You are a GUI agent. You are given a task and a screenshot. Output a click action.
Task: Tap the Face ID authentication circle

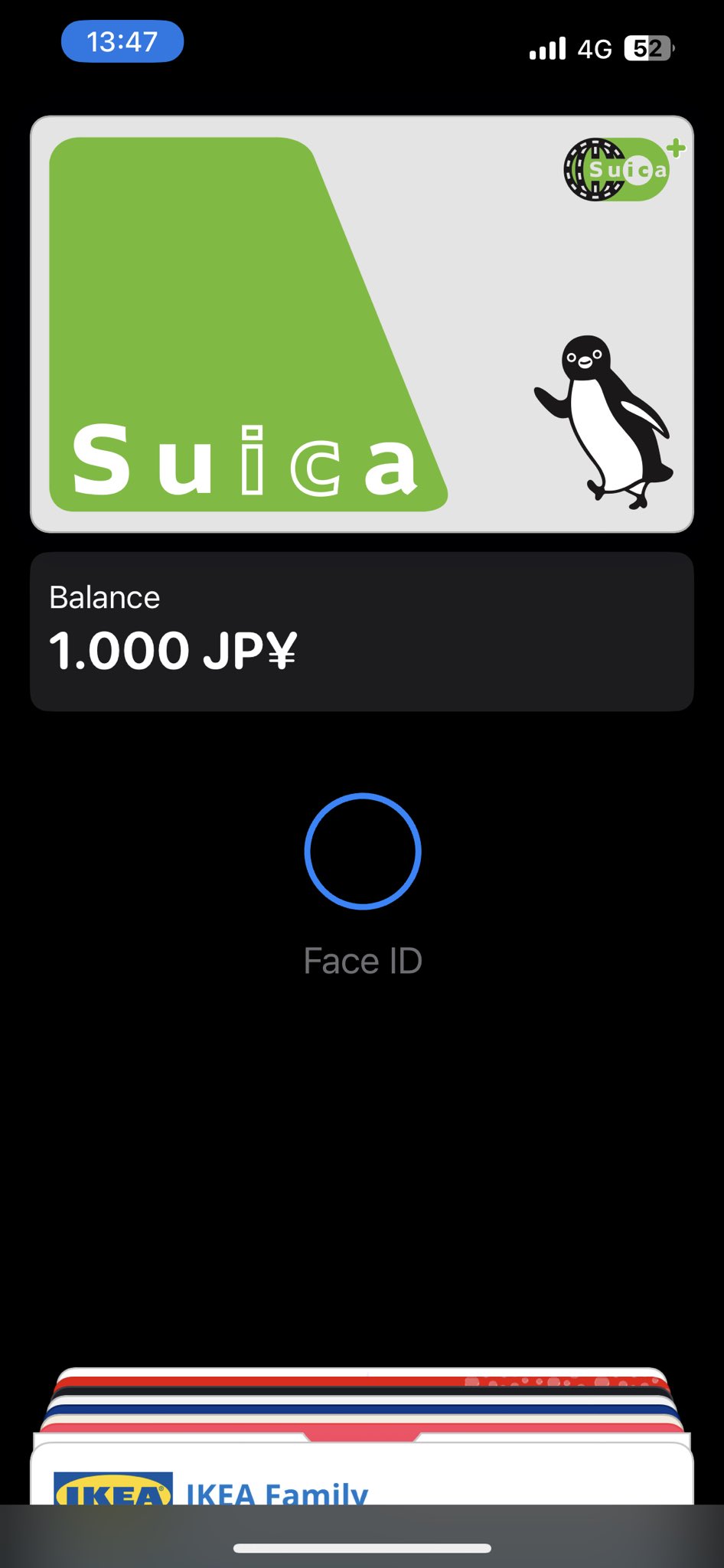(x=363, y=851)
